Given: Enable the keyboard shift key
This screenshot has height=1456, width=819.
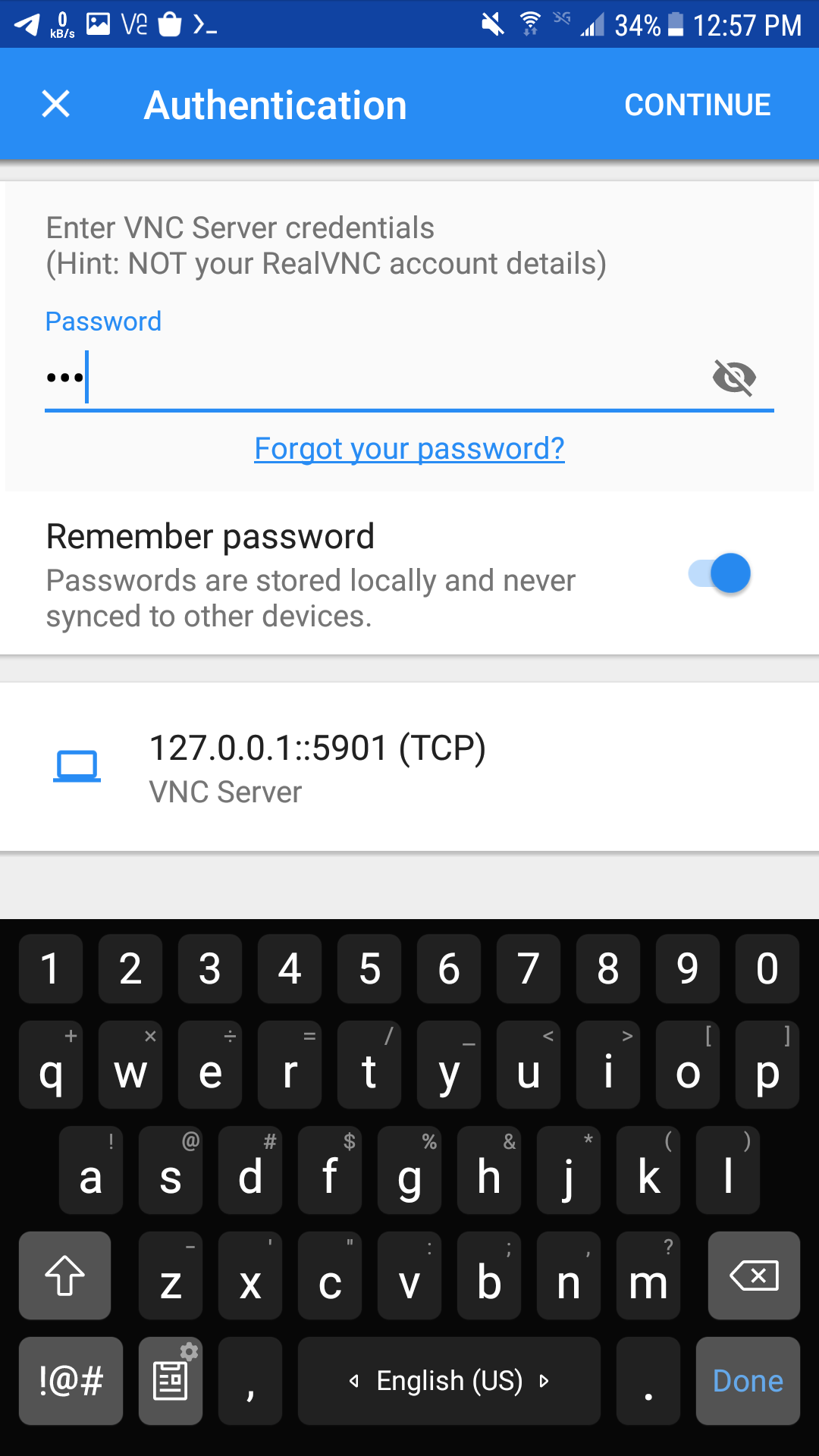Looking at the screenshot, I should [65, 1276].
